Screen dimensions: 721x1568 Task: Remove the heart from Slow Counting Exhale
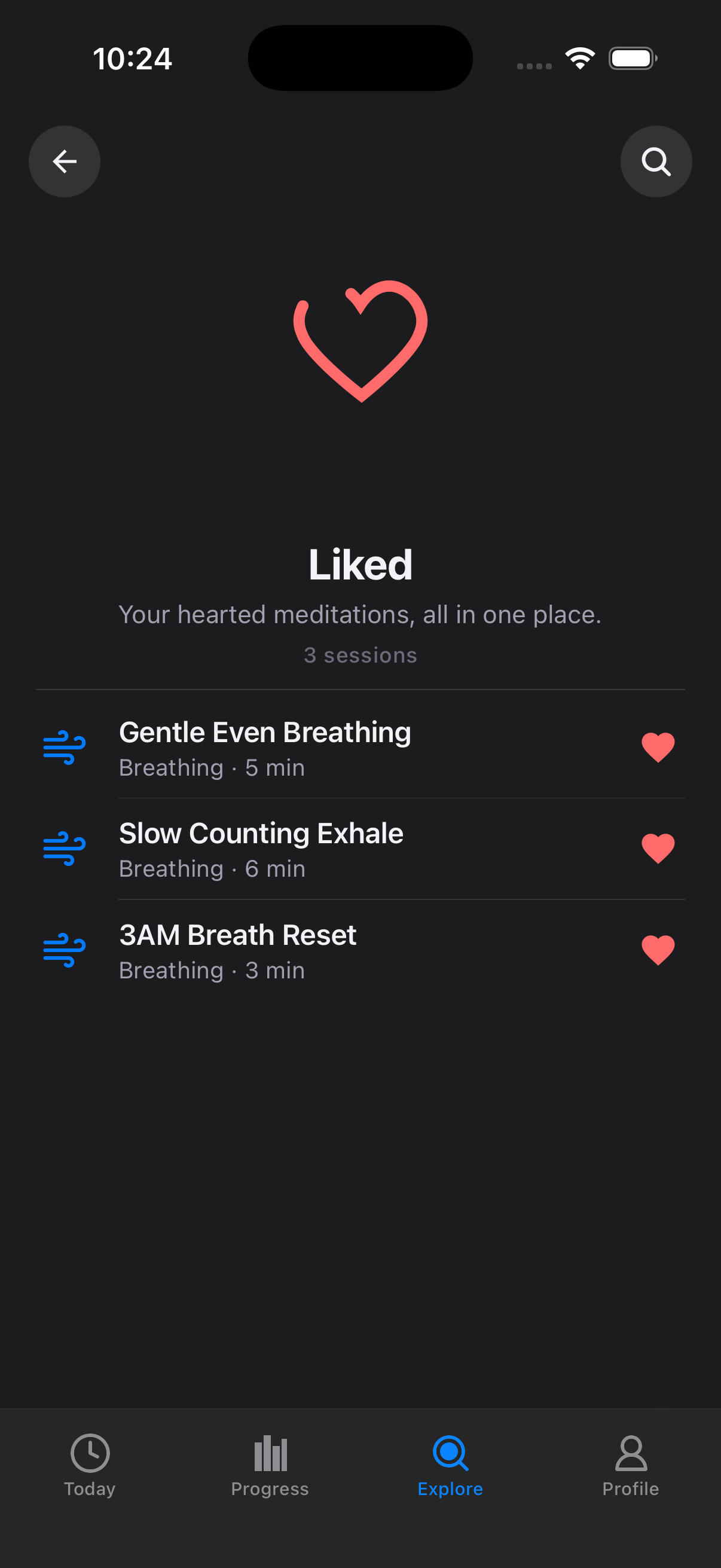(658, 848)
